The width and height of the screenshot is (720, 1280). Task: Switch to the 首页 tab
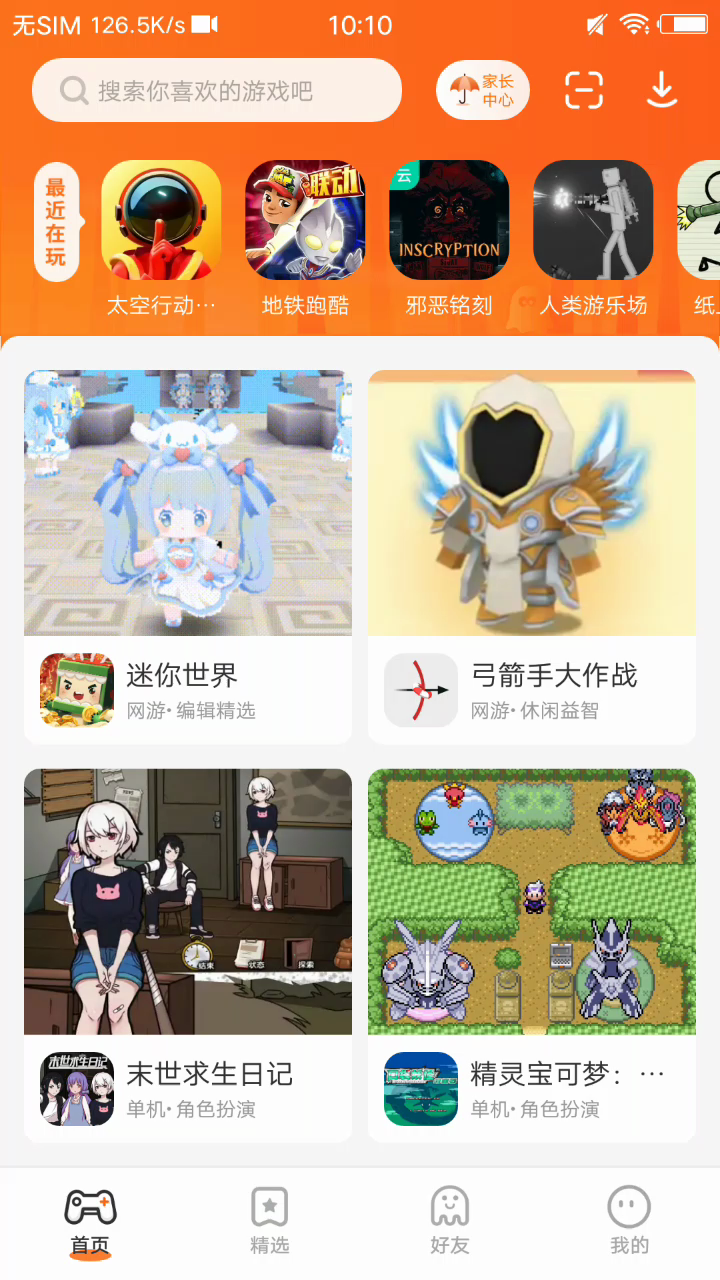tap(90, 1222)
